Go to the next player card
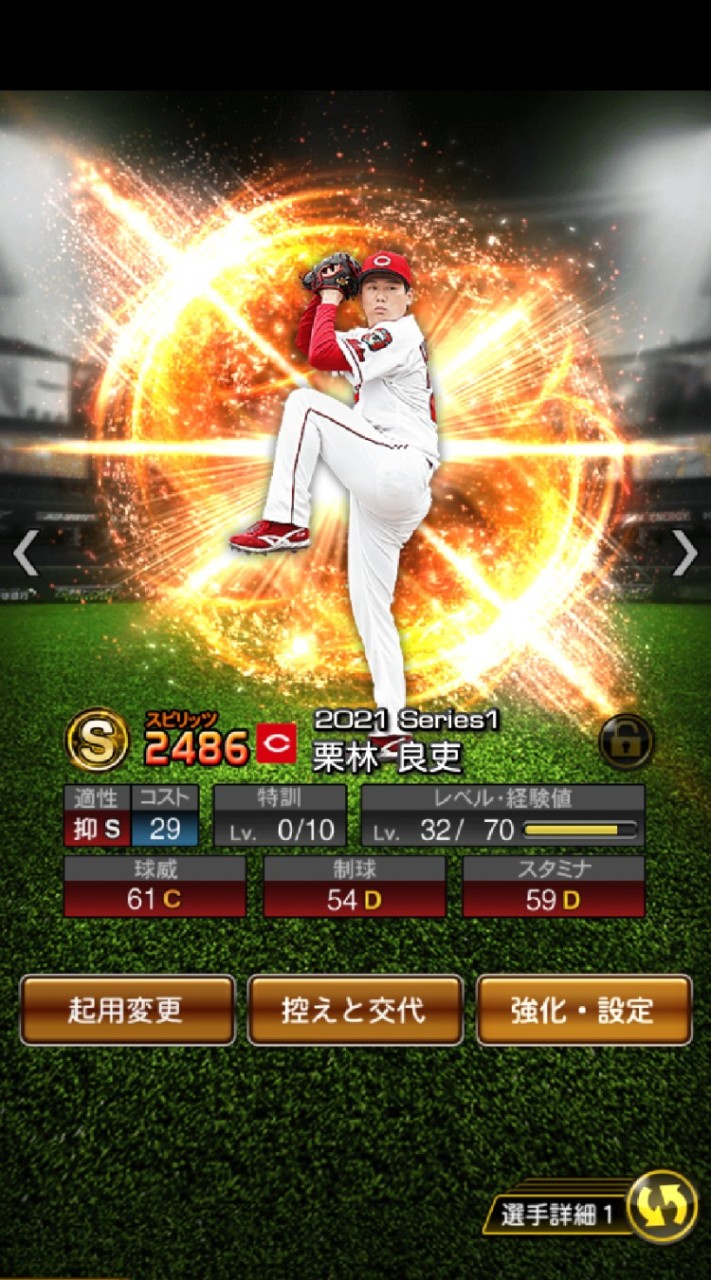 pyautogui.click(x=684, y=553)
